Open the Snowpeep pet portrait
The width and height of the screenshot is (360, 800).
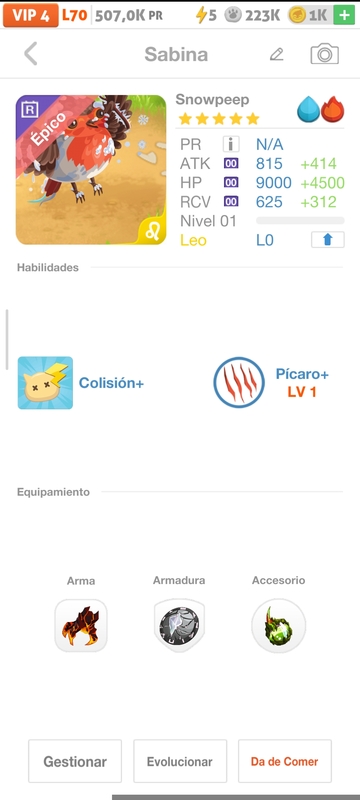[x=91, y=170]
